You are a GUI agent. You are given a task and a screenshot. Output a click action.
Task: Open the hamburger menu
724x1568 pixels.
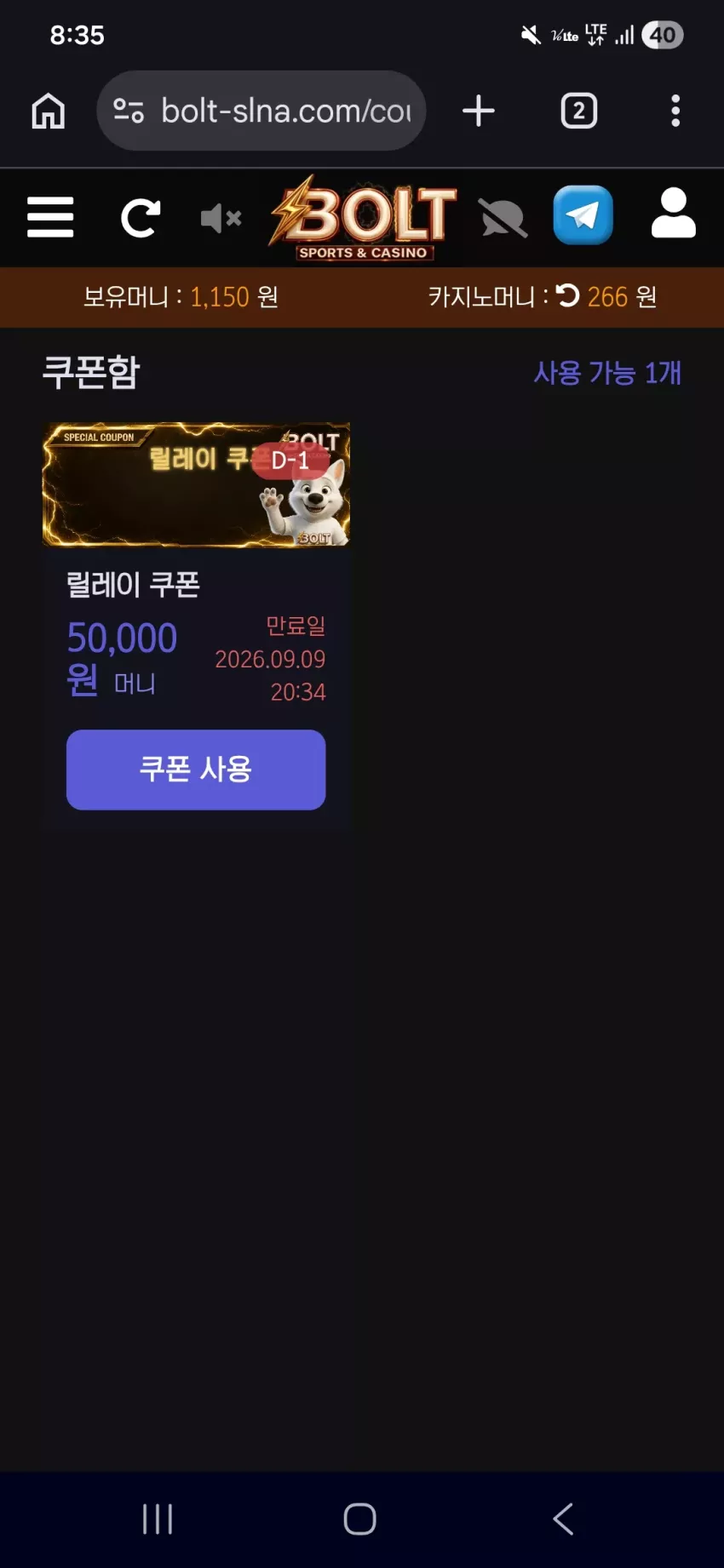[x=50, y=217]
